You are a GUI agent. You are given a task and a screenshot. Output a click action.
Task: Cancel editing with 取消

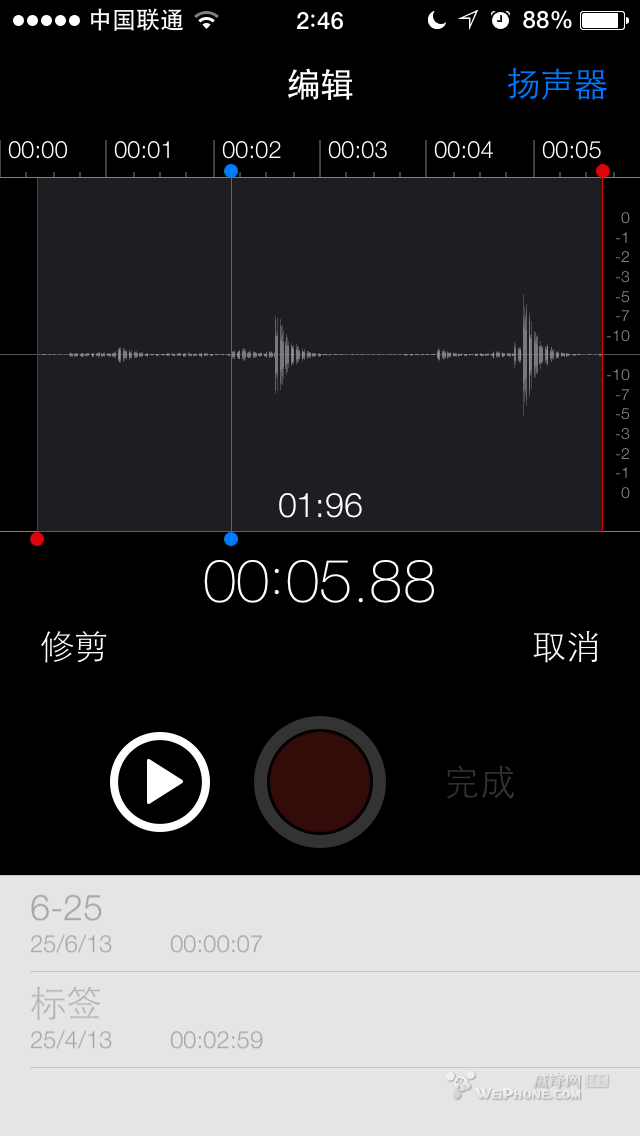point(566,647)
